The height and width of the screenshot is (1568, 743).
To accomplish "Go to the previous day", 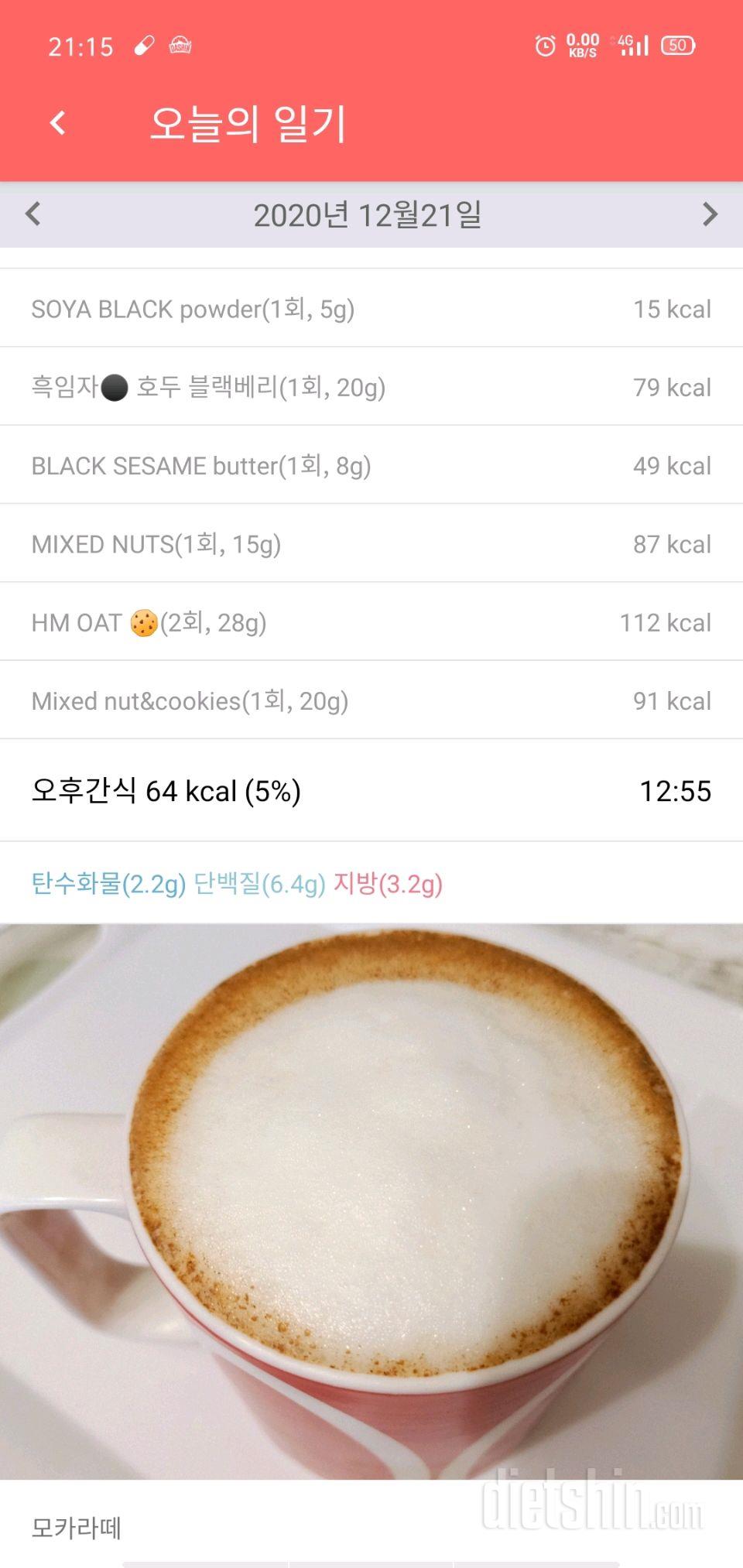I will coord(33,214).
